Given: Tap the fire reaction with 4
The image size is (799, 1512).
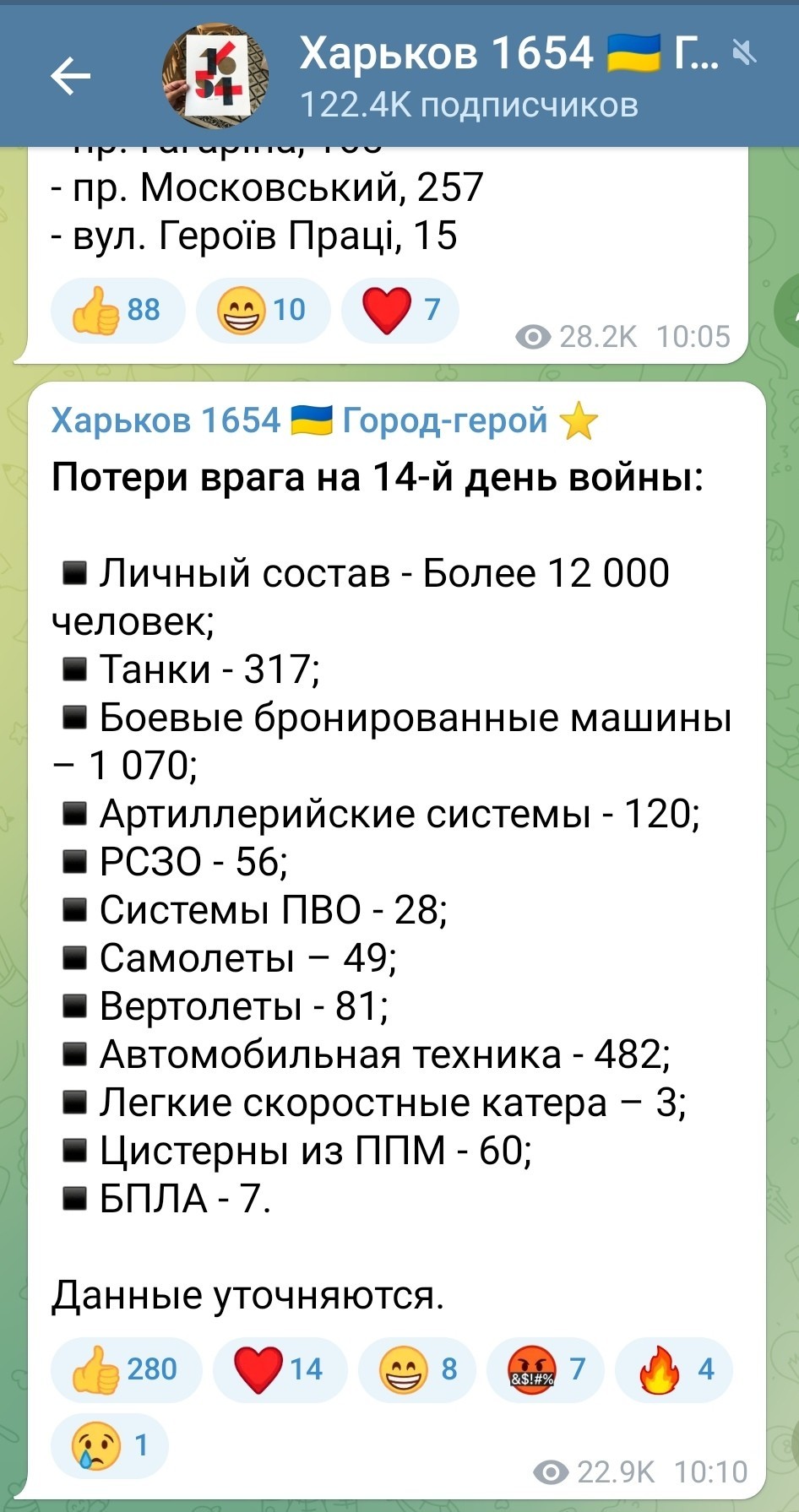Looking at the screenshot, I should click(674, 1369).
